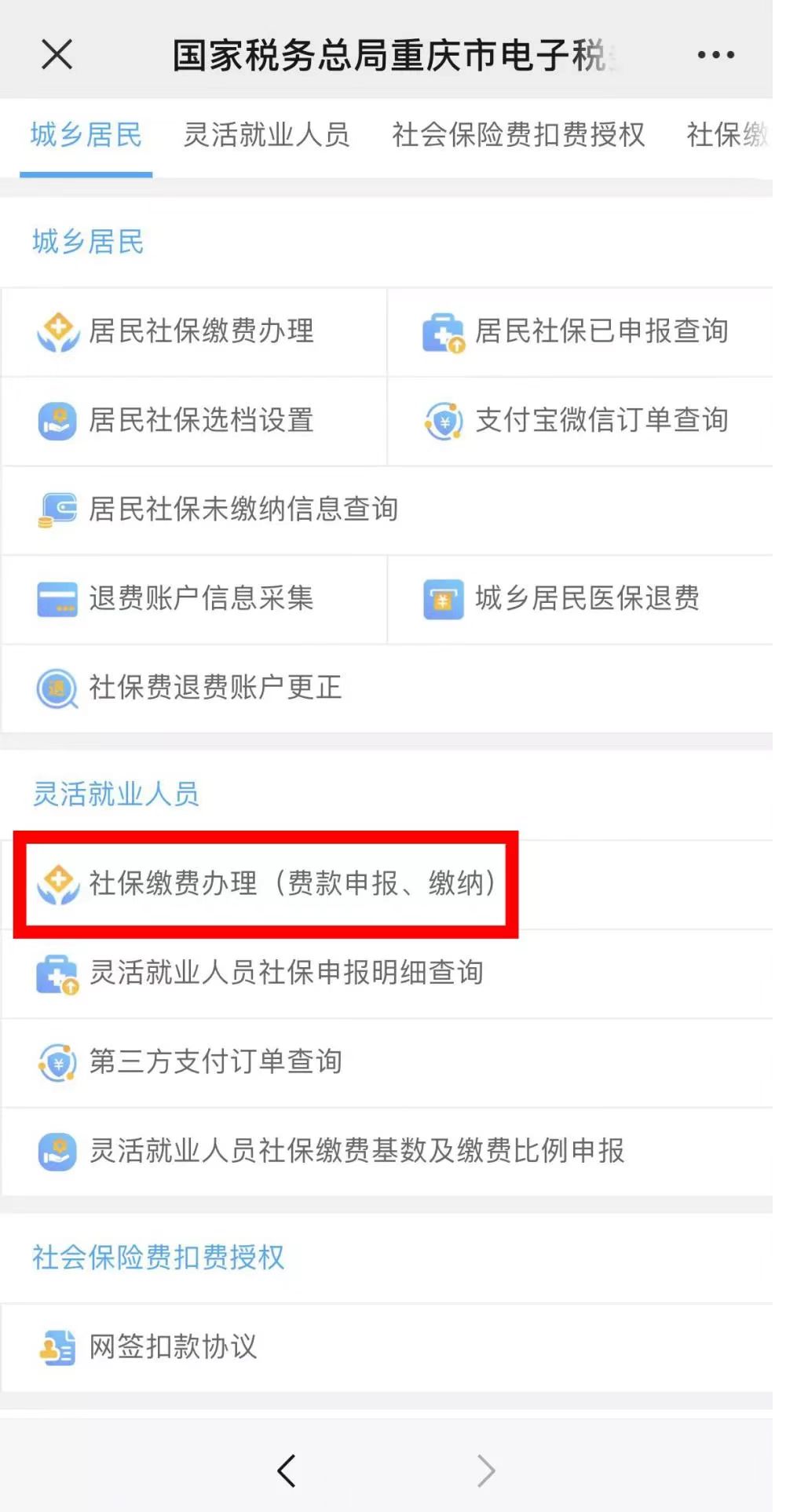786x1512 pixels.
Task: Open 居民社保选档设置
Action: click(x=201, y=420)
